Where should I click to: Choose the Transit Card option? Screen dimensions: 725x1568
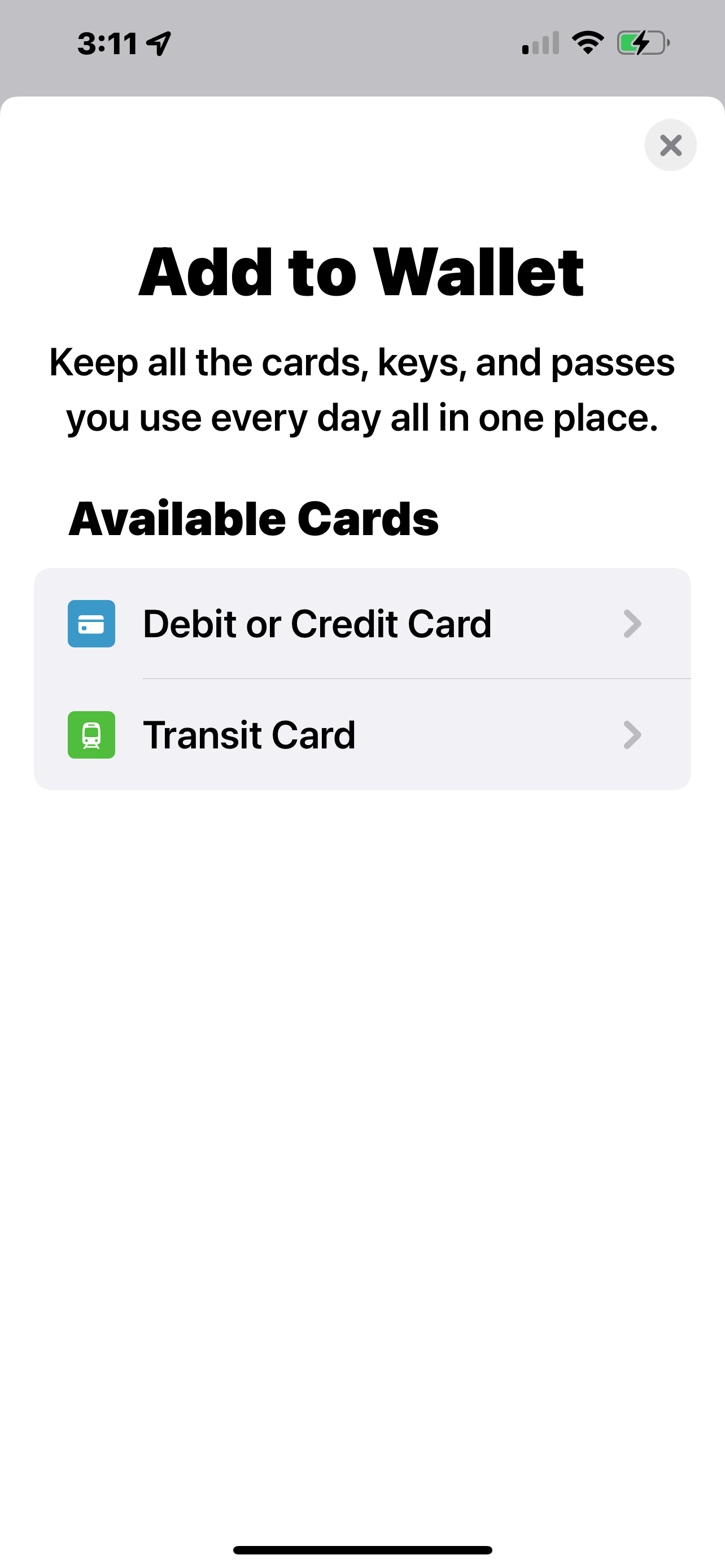pyautogui.click(x=250, y=735)
